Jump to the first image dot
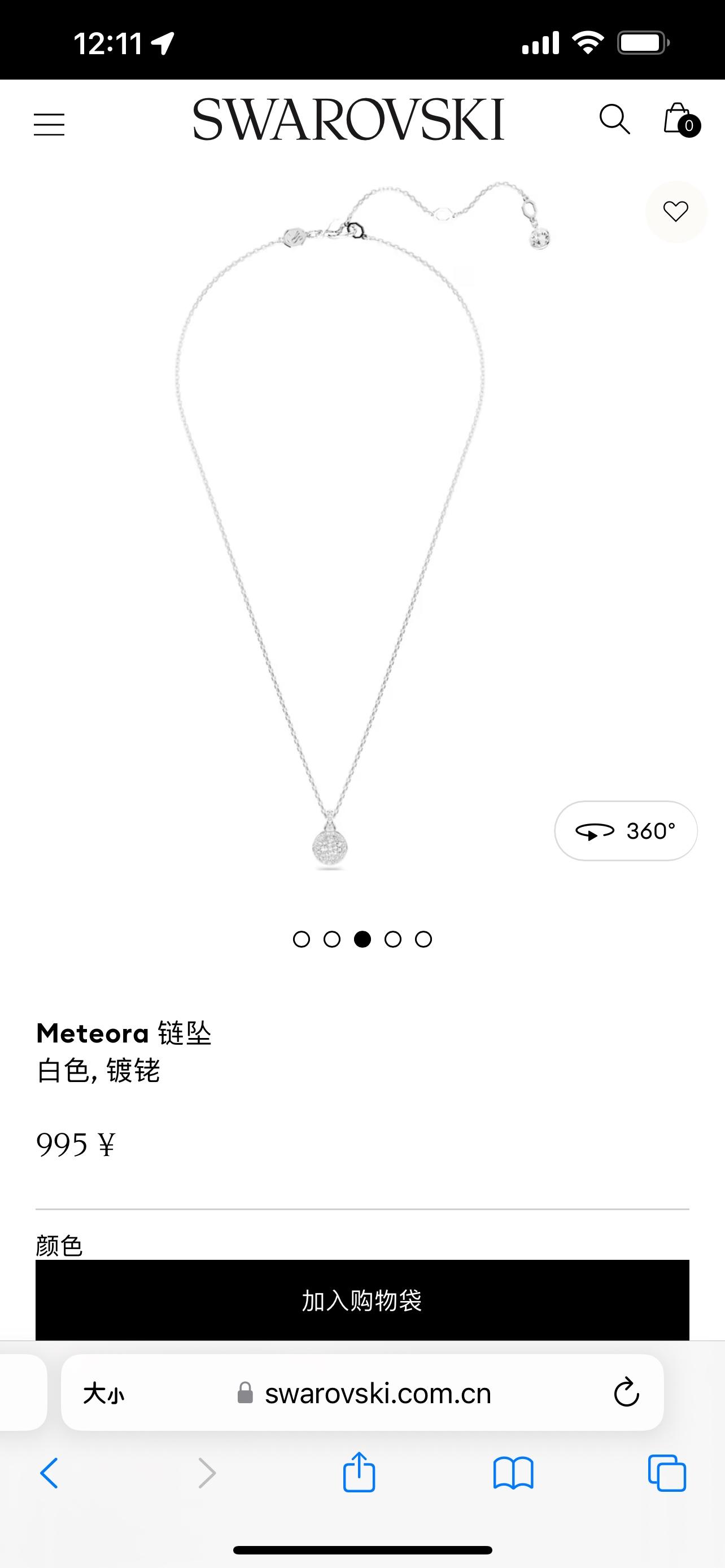The width and height of the screenshot is (725, 1568). tap(302, 939)
